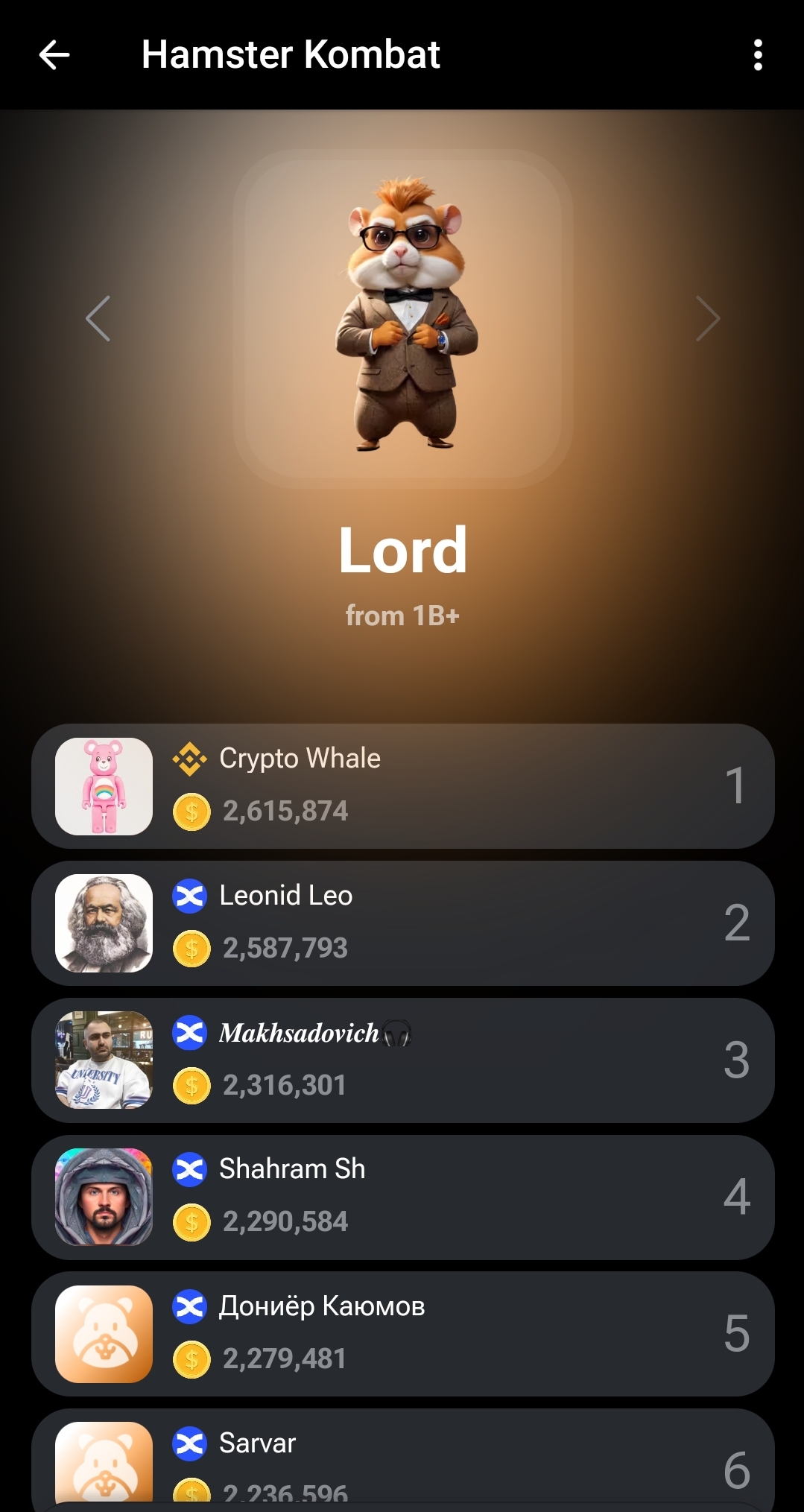The height and width of the screenshot is (1512, 804).
Task: Open the three-dot overflow menu
Action: pyautogui.click(x=757, y=55)
